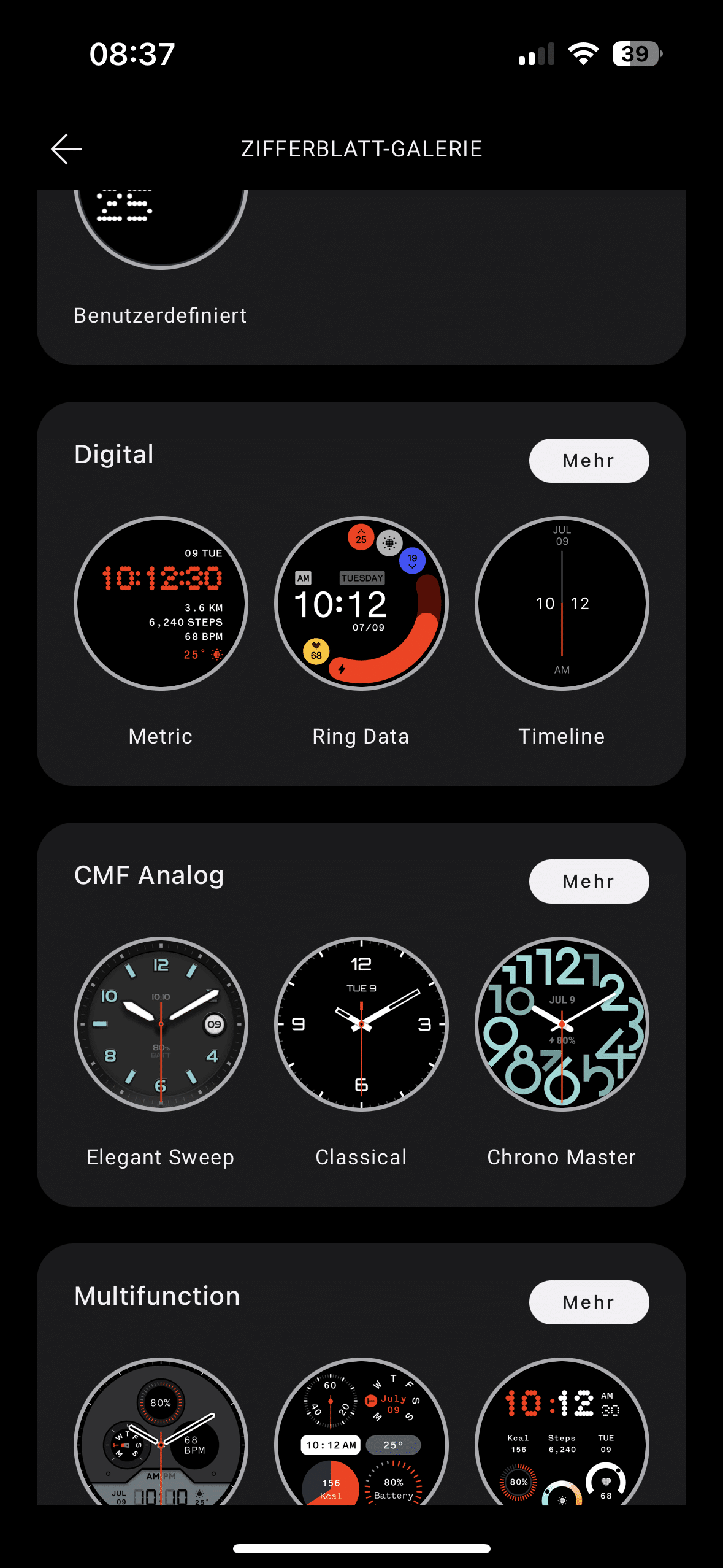This screenshot has width=723, height=1568.
Task: Go back using the arrow icon
Action: click(x=66, y=149)
